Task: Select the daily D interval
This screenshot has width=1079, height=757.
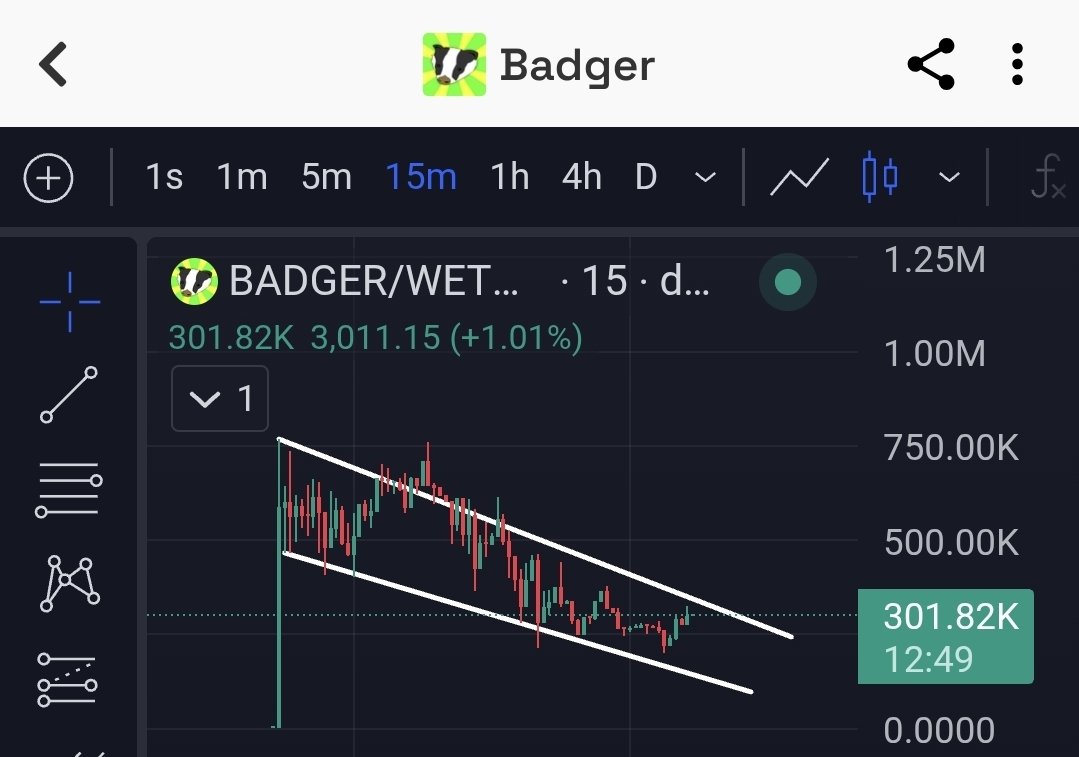Action: pos(646,178)
